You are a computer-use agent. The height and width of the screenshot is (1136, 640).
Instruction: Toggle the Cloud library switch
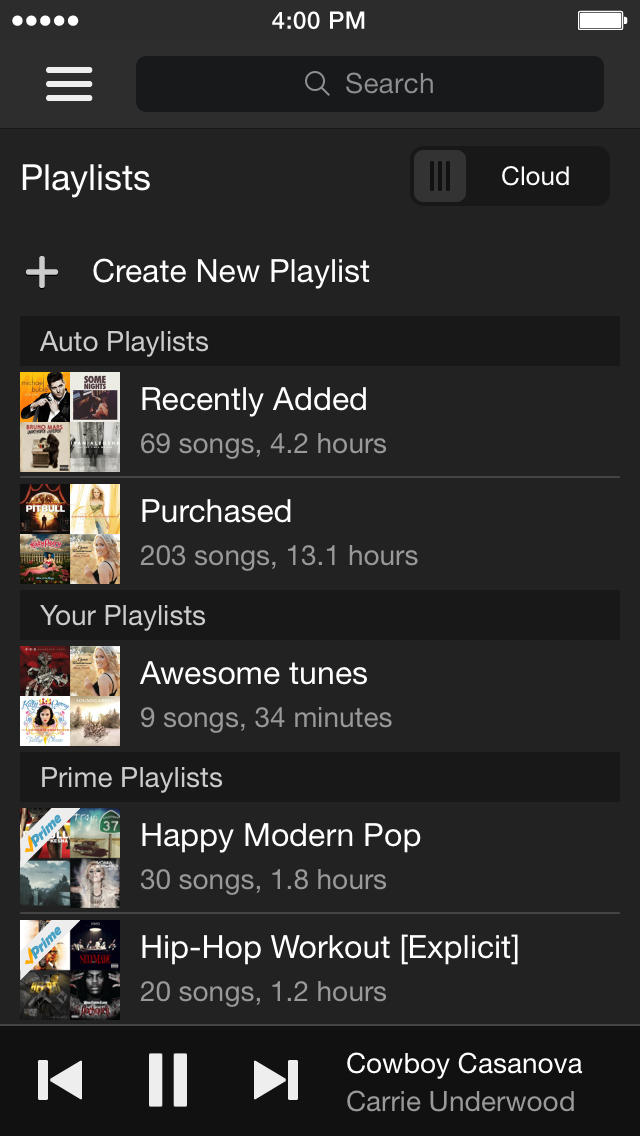pyautogui.click(x=510, y=177)
